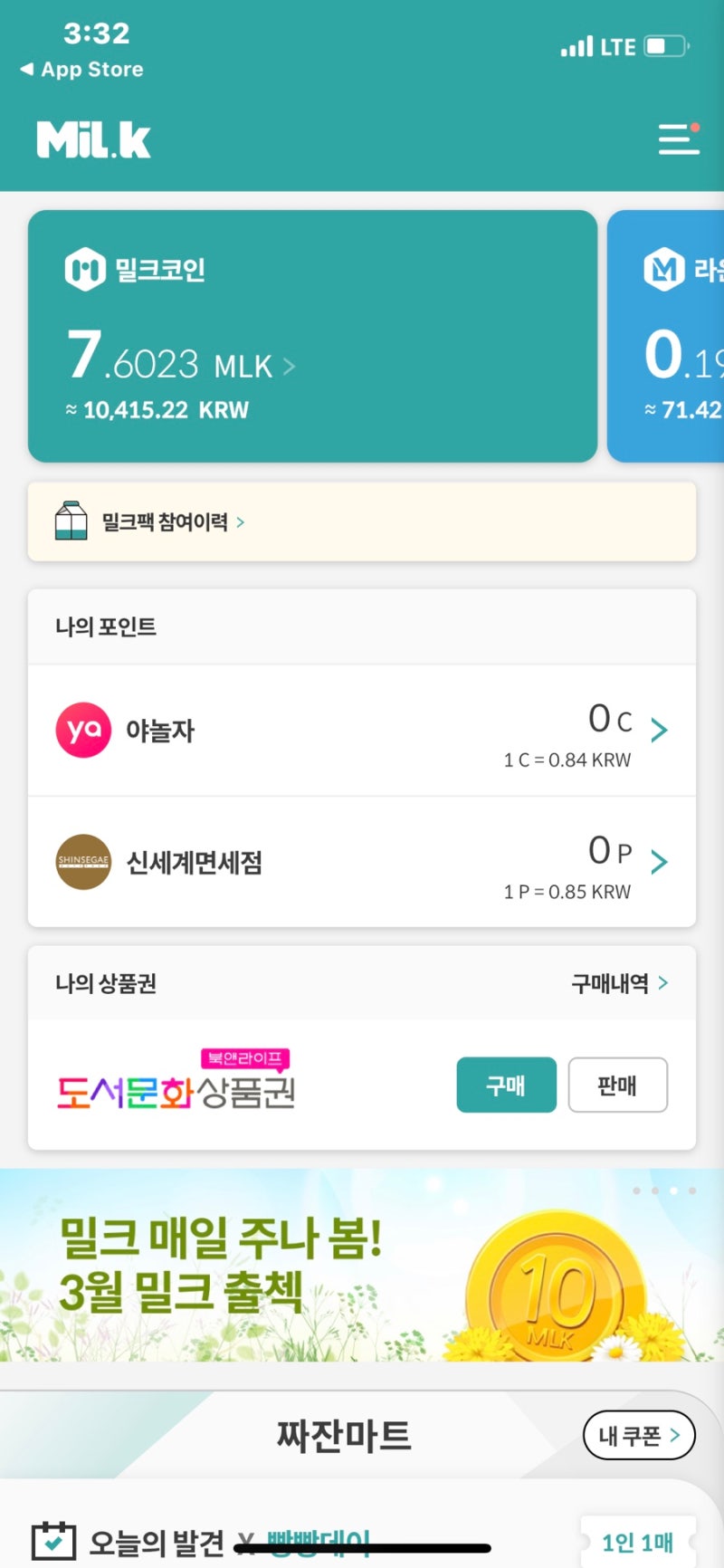Open the Mil.k hamburger menu
The height and width of the screenshot is (1568, 724).
click(679, 139)
